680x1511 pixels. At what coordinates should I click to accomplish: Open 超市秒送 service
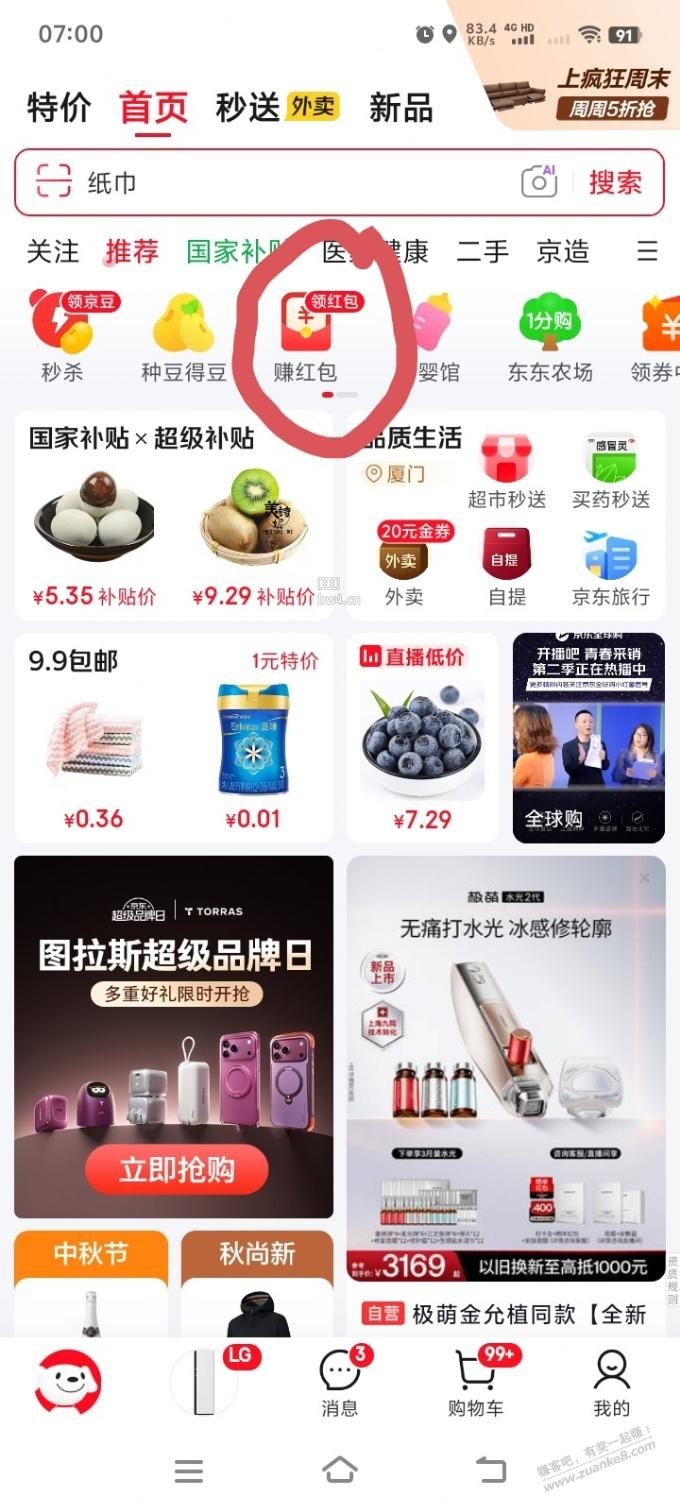(507, 470)
